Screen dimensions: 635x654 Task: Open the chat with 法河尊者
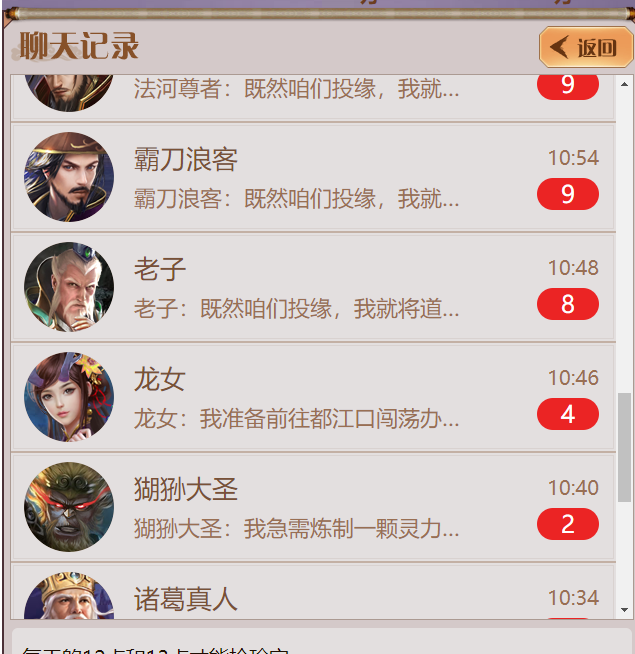tap(310, 92)
